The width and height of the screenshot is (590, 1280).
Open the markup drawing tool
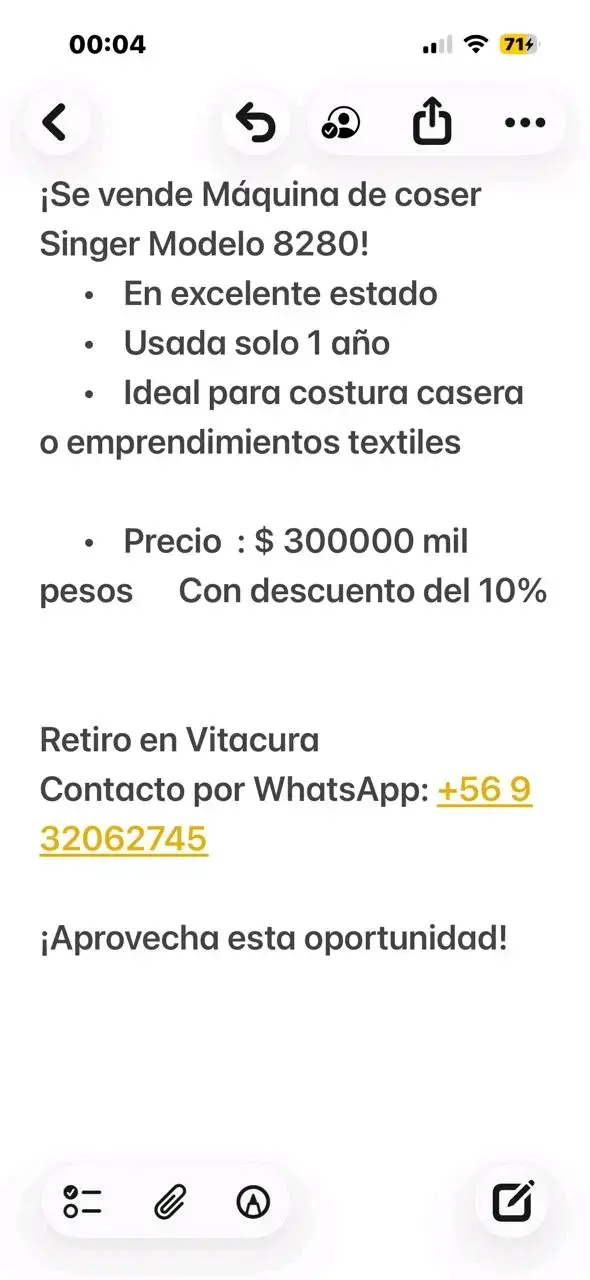point(253,1201)
